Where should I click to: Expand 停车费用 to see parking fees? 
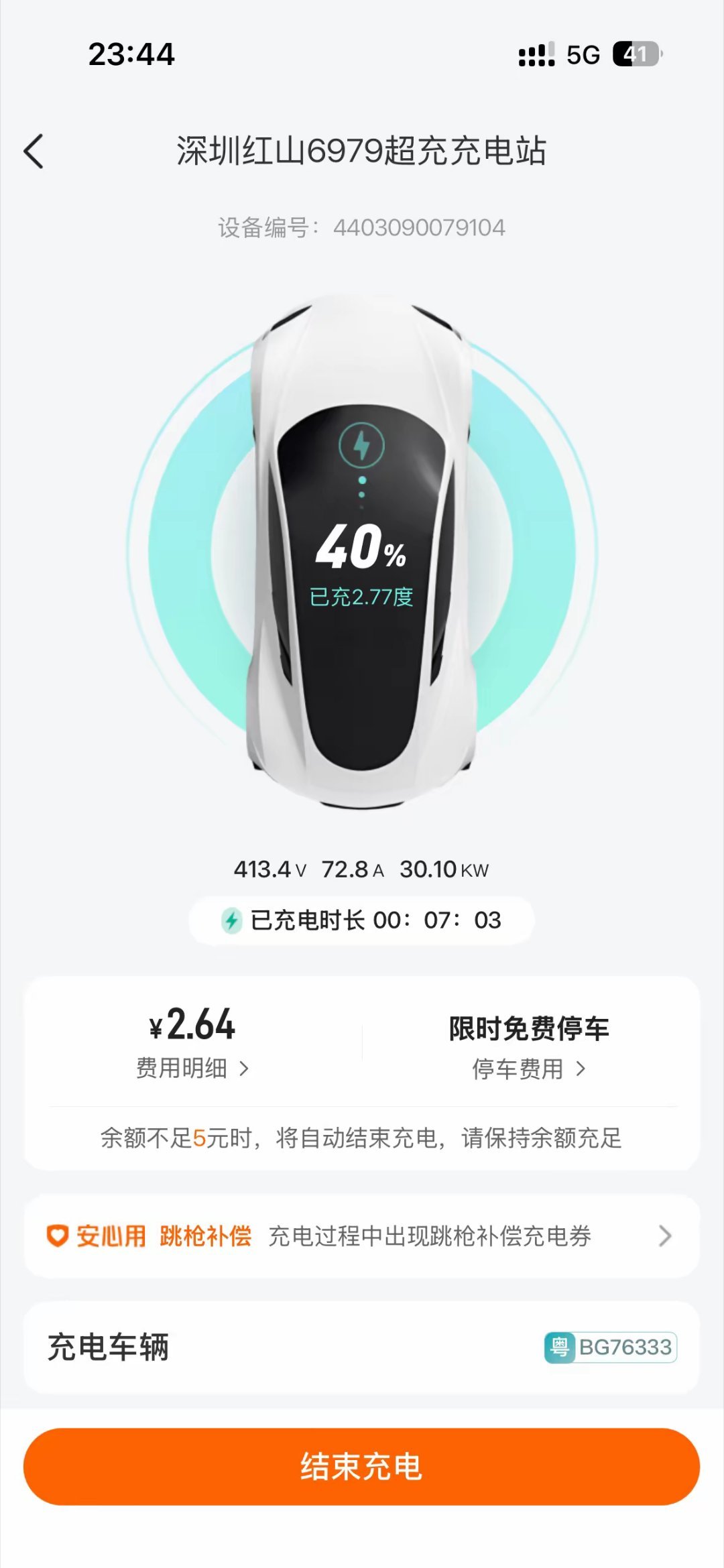point(530,1069)
